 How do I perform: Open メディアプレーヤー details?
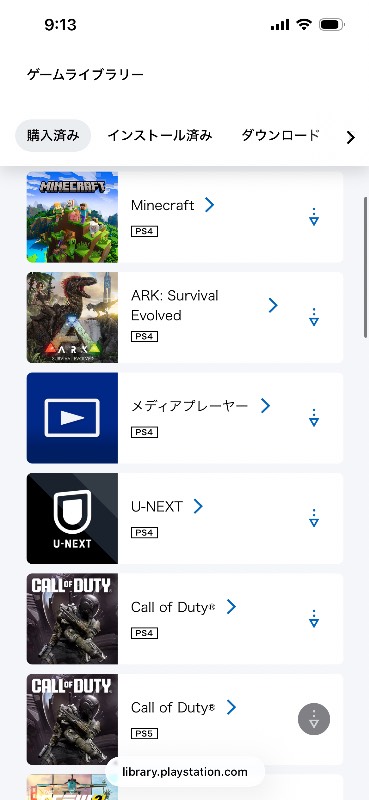(x=201, y=406)
